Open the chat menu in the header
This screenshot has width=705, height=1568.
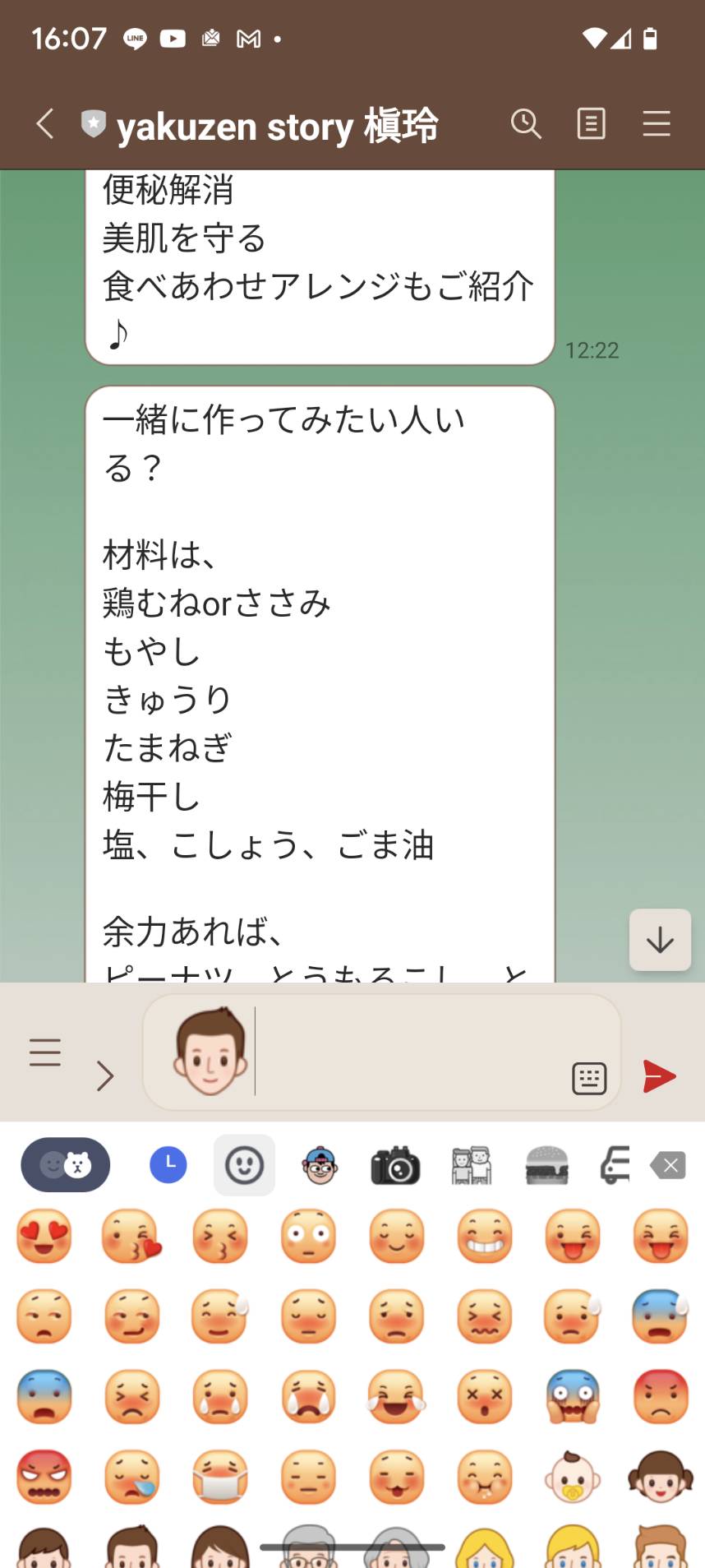pos(657,124)
